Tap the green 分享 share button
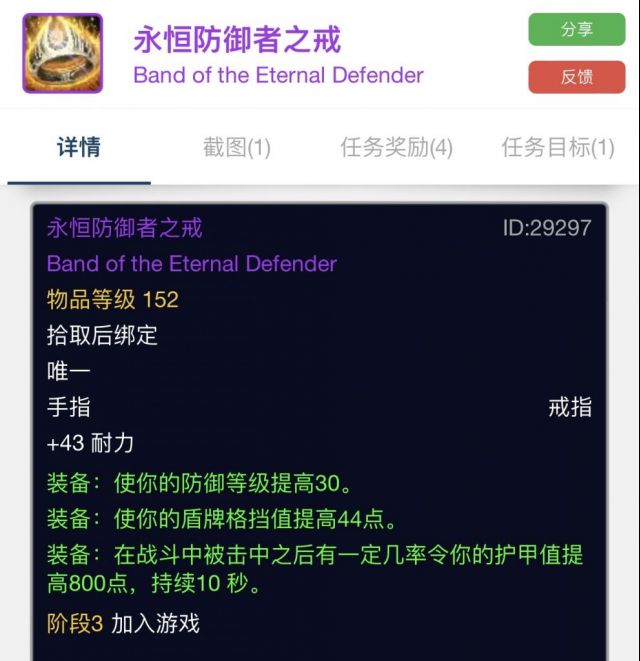This screenshot has height=661, width=640. (576, 30)
